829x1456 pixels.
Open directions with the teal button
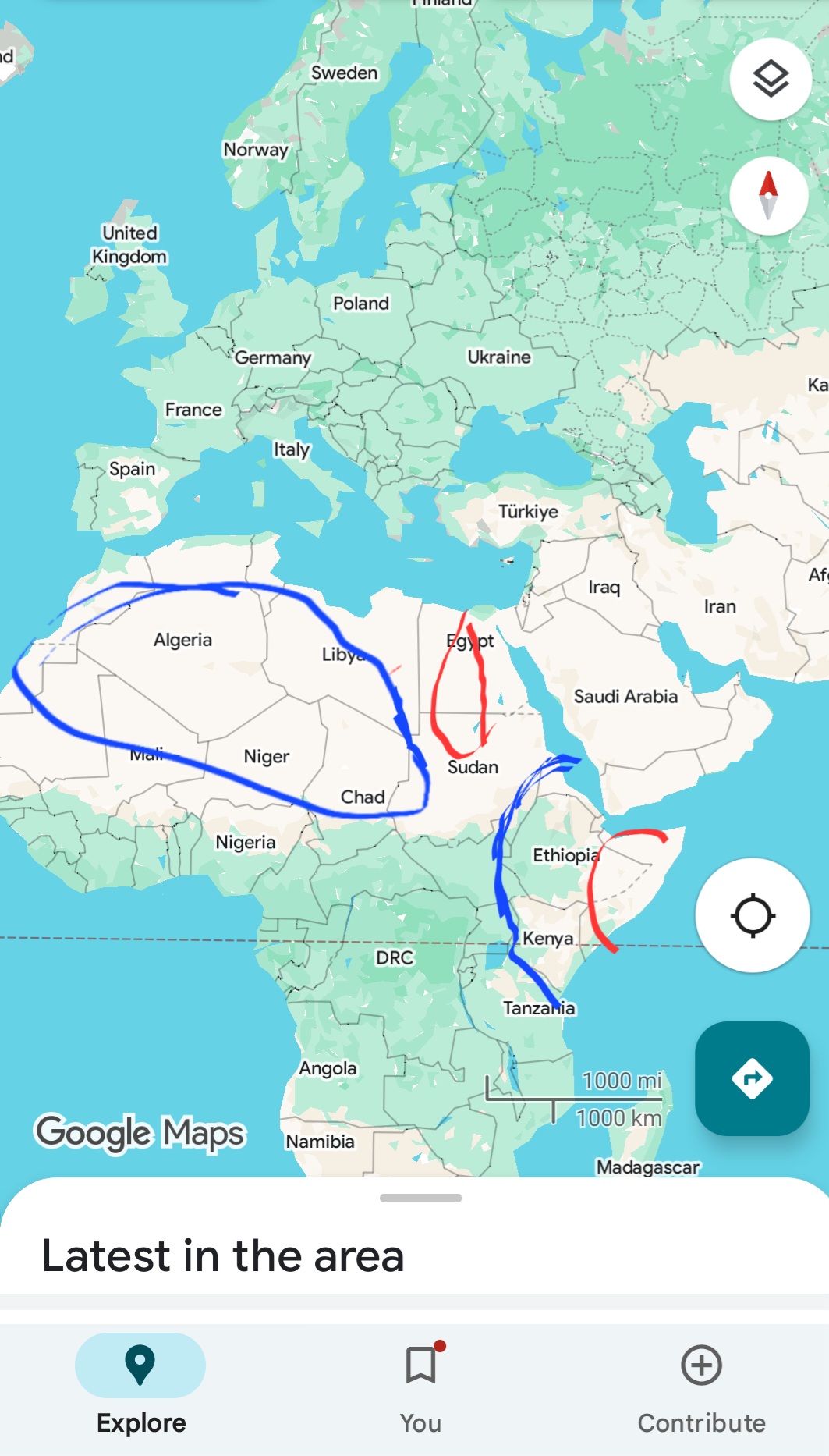(752, 1078)
